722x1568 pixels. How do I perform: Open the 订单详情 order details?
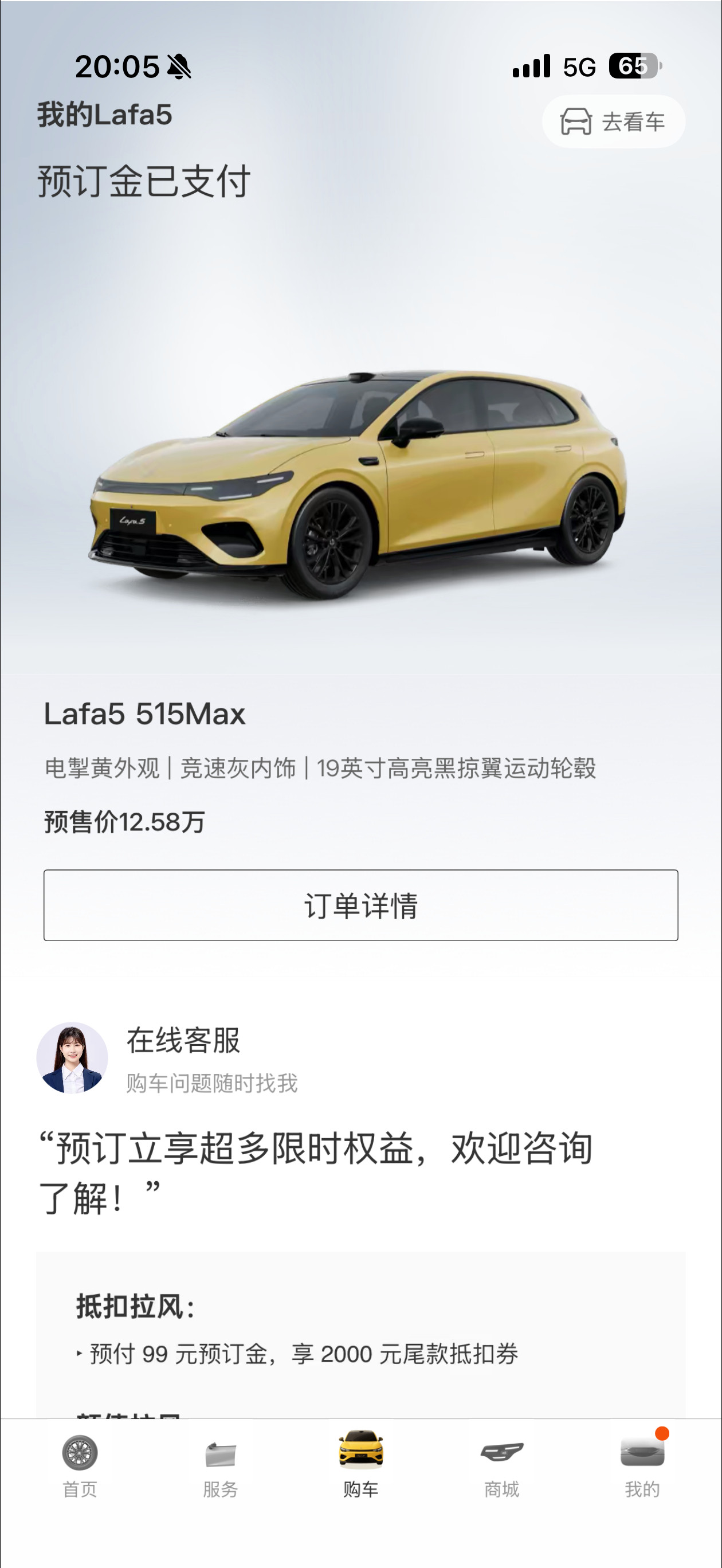click(x=361, y=905)
